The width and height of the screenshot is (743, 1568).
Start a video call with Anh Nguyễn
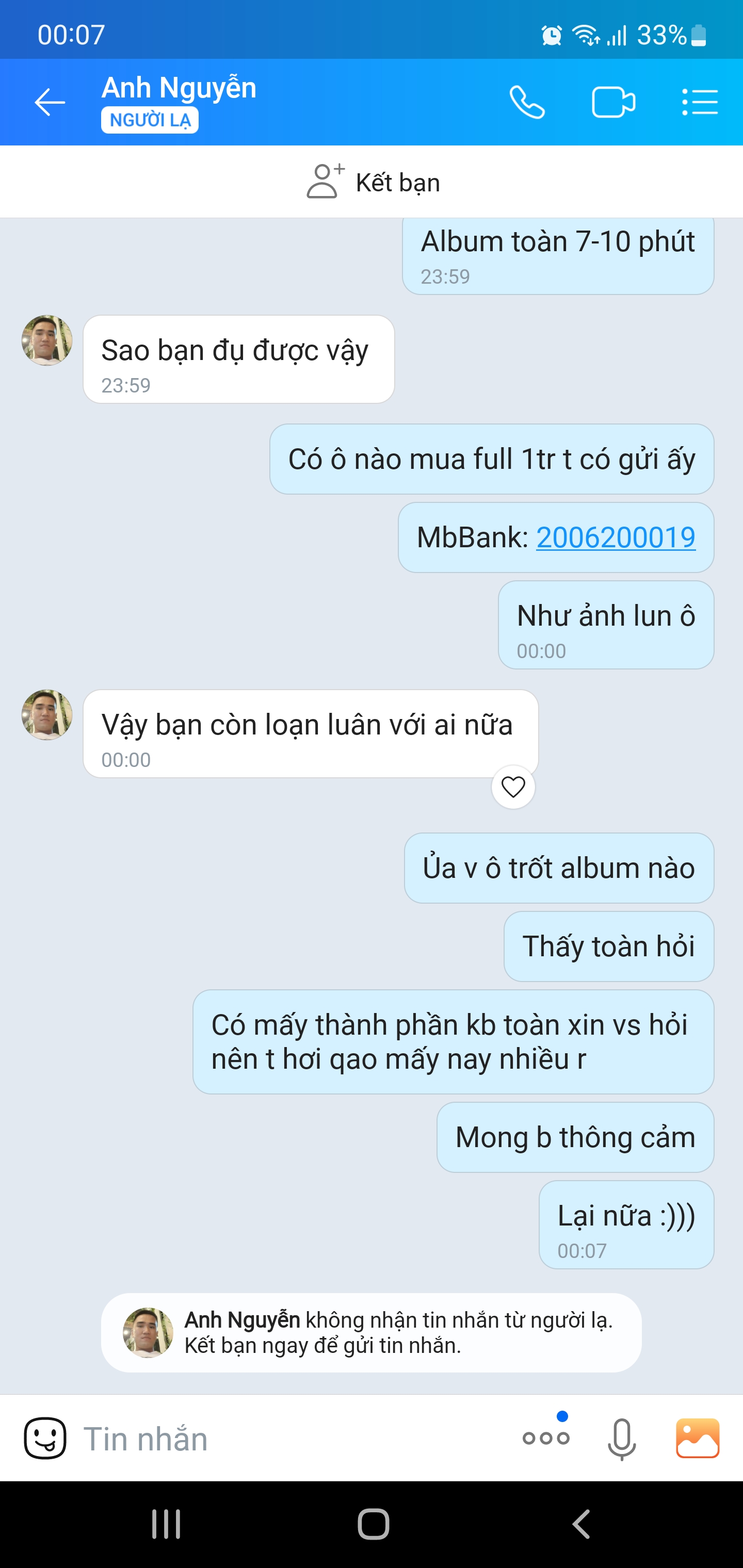(x=613, y=102)
